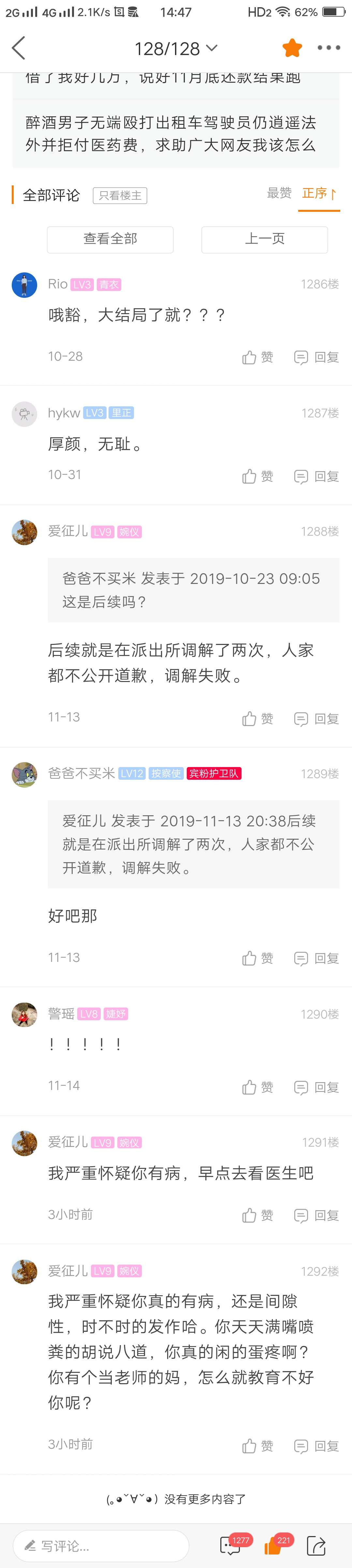Like the comment on floor 1291

point(257,1215)
